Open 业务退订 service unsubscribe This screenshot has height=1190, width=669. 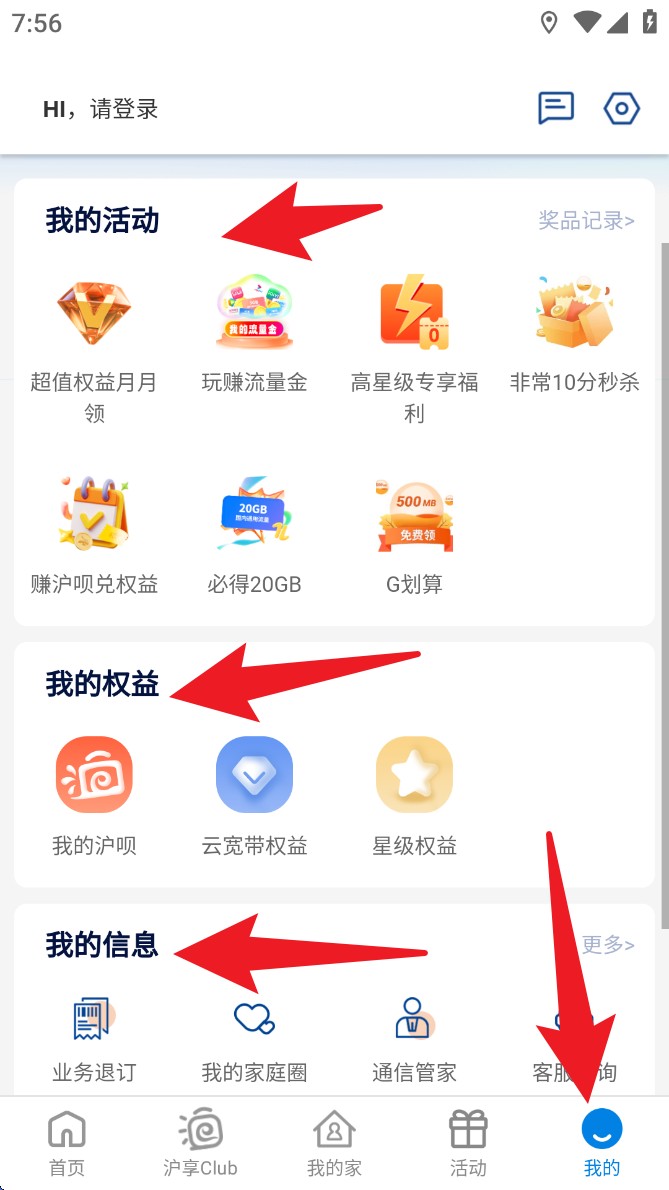[94, 1040]
